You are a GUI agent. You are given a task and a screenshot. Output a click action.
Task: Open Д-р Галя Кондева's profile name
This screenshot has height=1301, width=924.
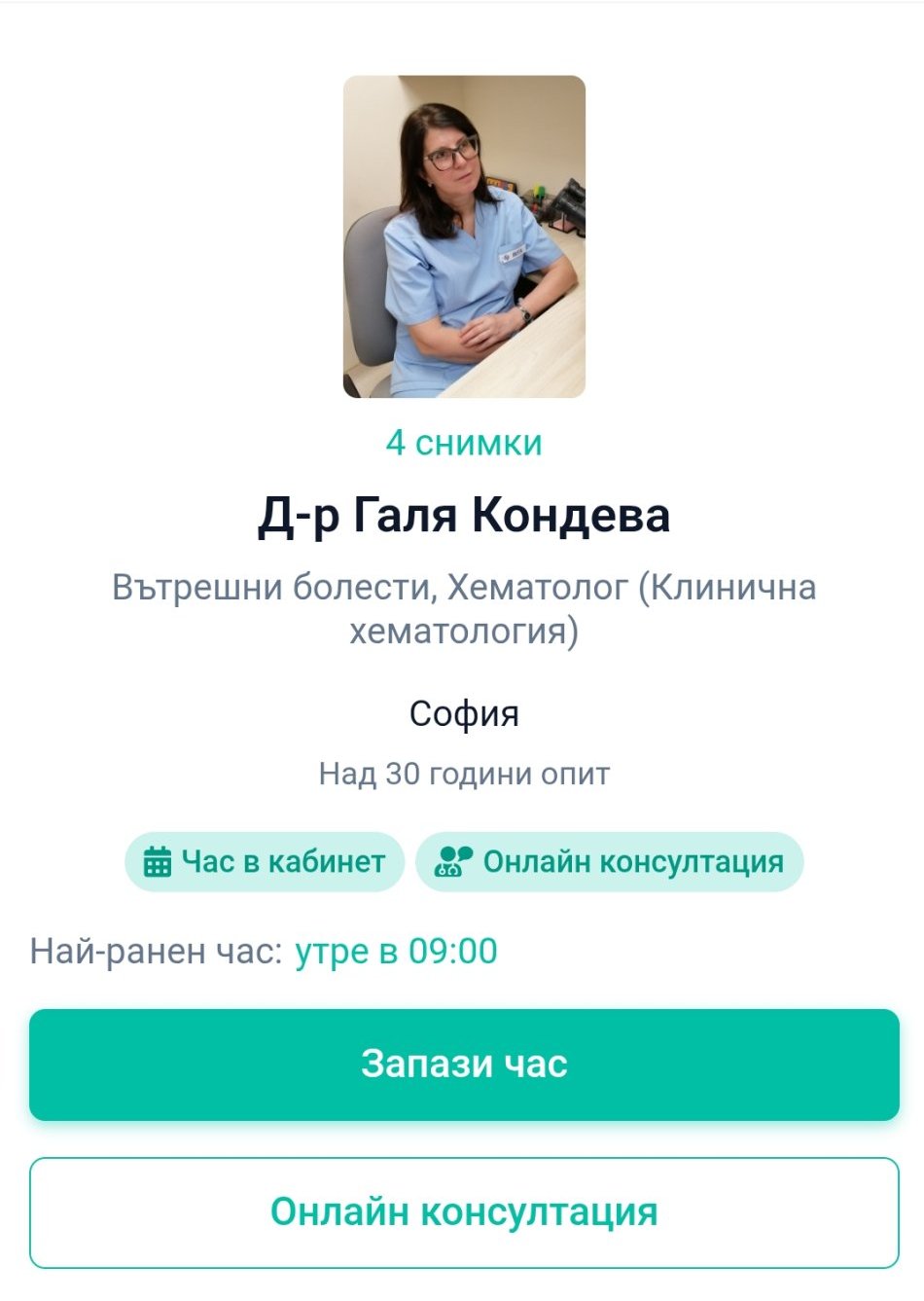pos(464,515)
